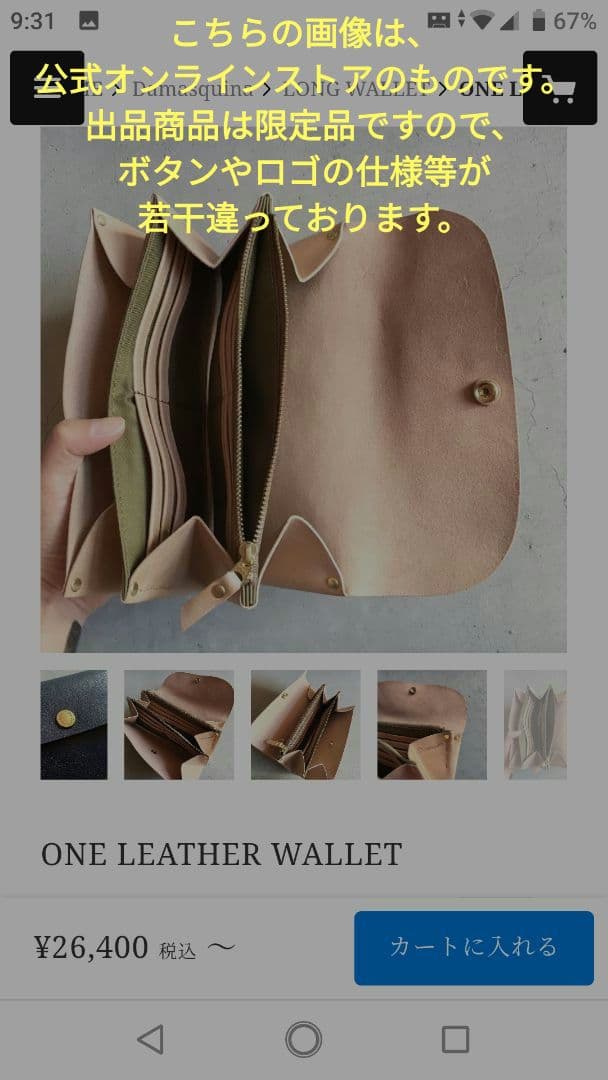Select the navy wallet thumbnail
The height and width of the screenshot is (1080, 608).
73,725
